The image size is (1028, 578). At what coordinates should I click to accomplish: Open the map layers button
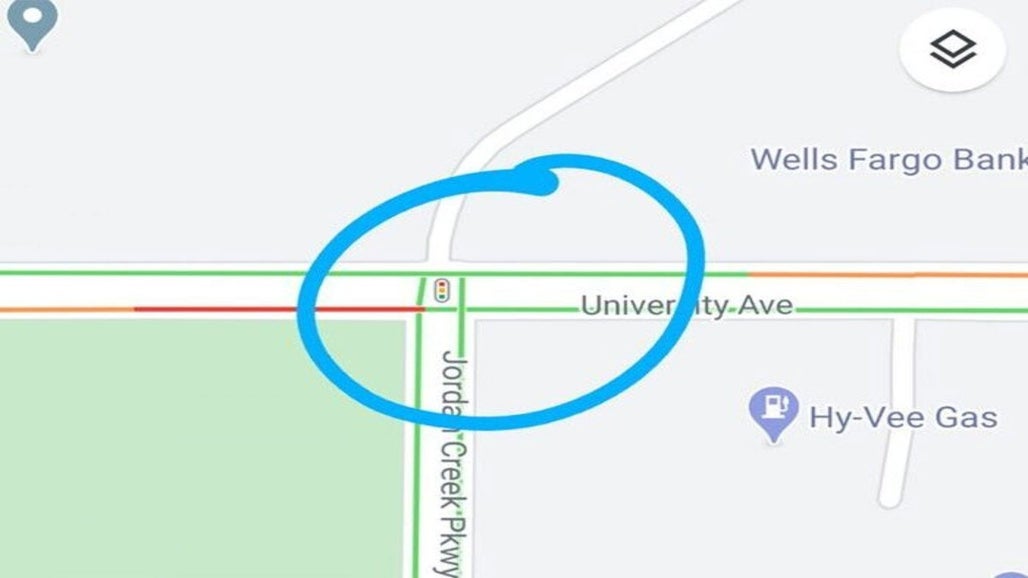click(952, 49)
